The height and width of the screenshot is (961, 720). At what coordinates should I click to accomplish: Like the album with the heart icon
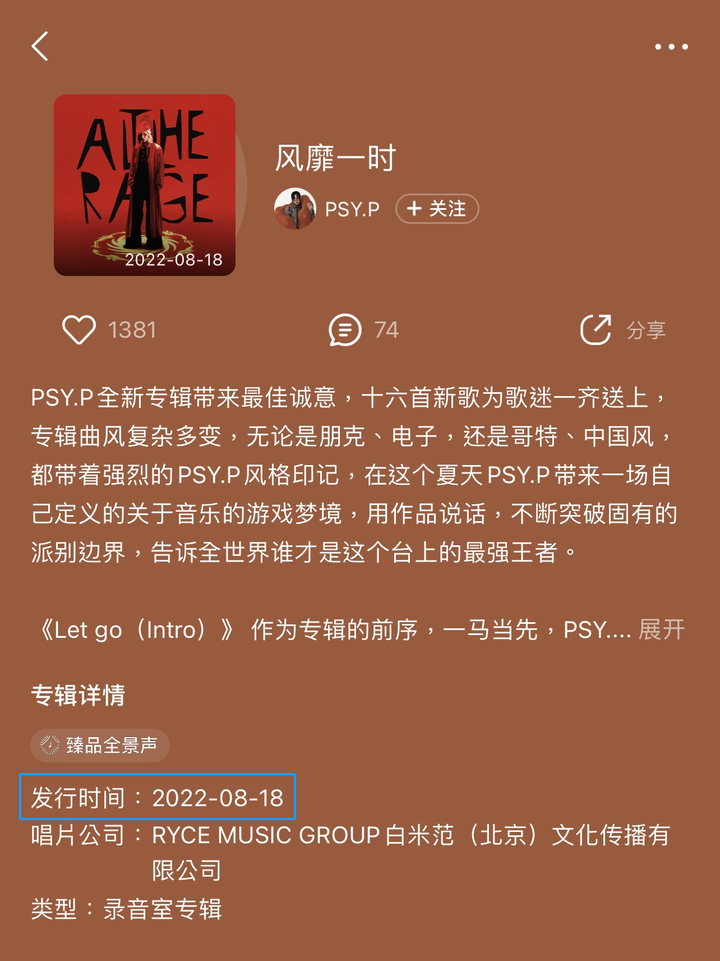(x=79, y=330)
